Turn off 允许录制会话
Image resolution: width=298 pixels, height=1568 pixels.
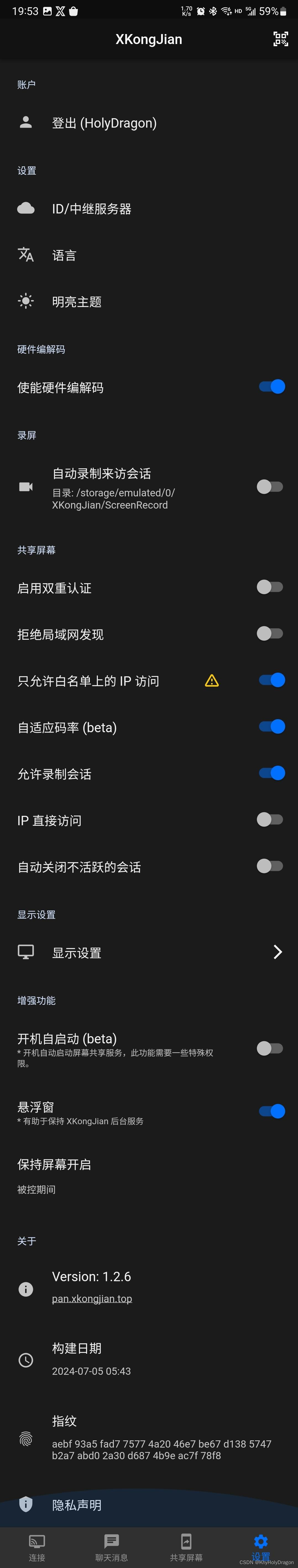pyautogui.click(x=272, y=773)
